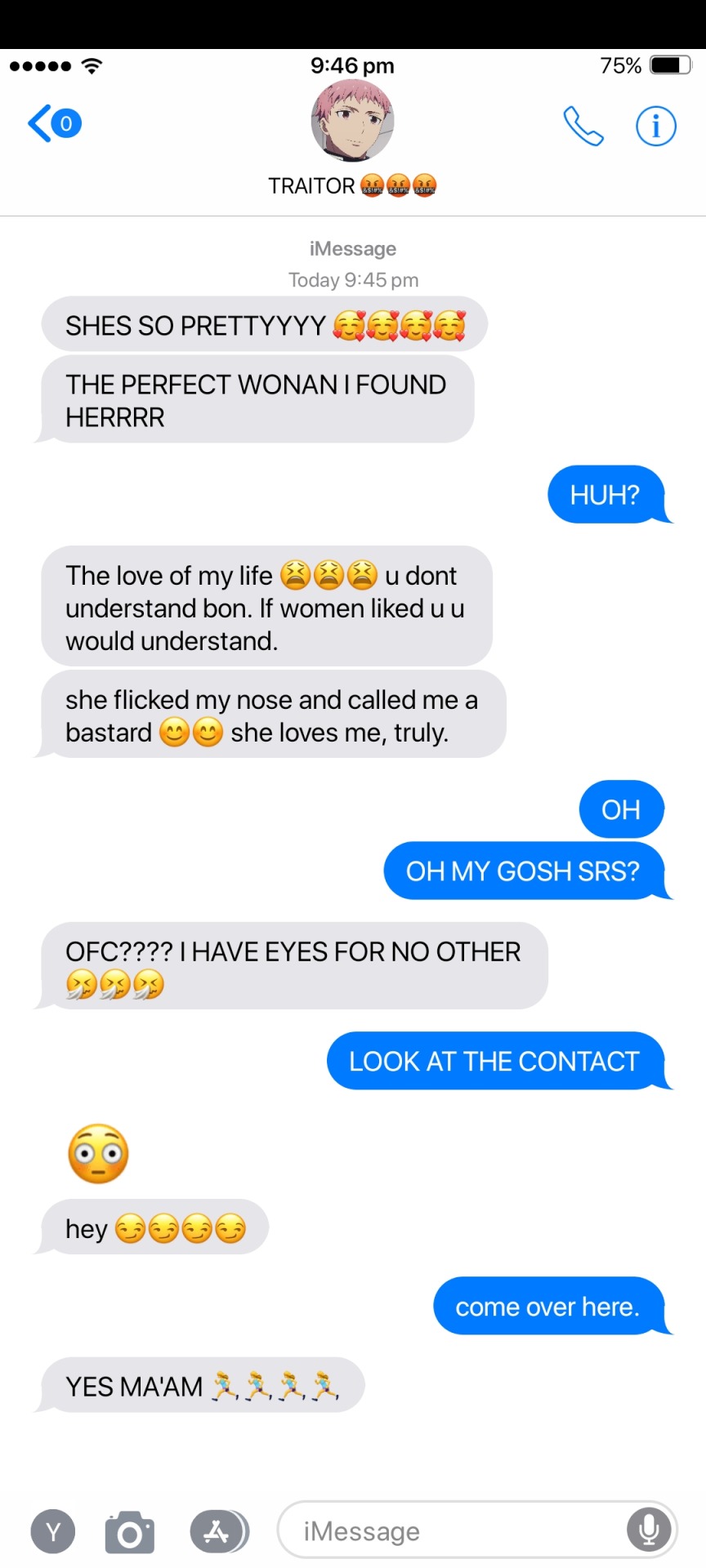Record a voice message with microphone
706x1568 pixels.
(x=649, y=1530)
